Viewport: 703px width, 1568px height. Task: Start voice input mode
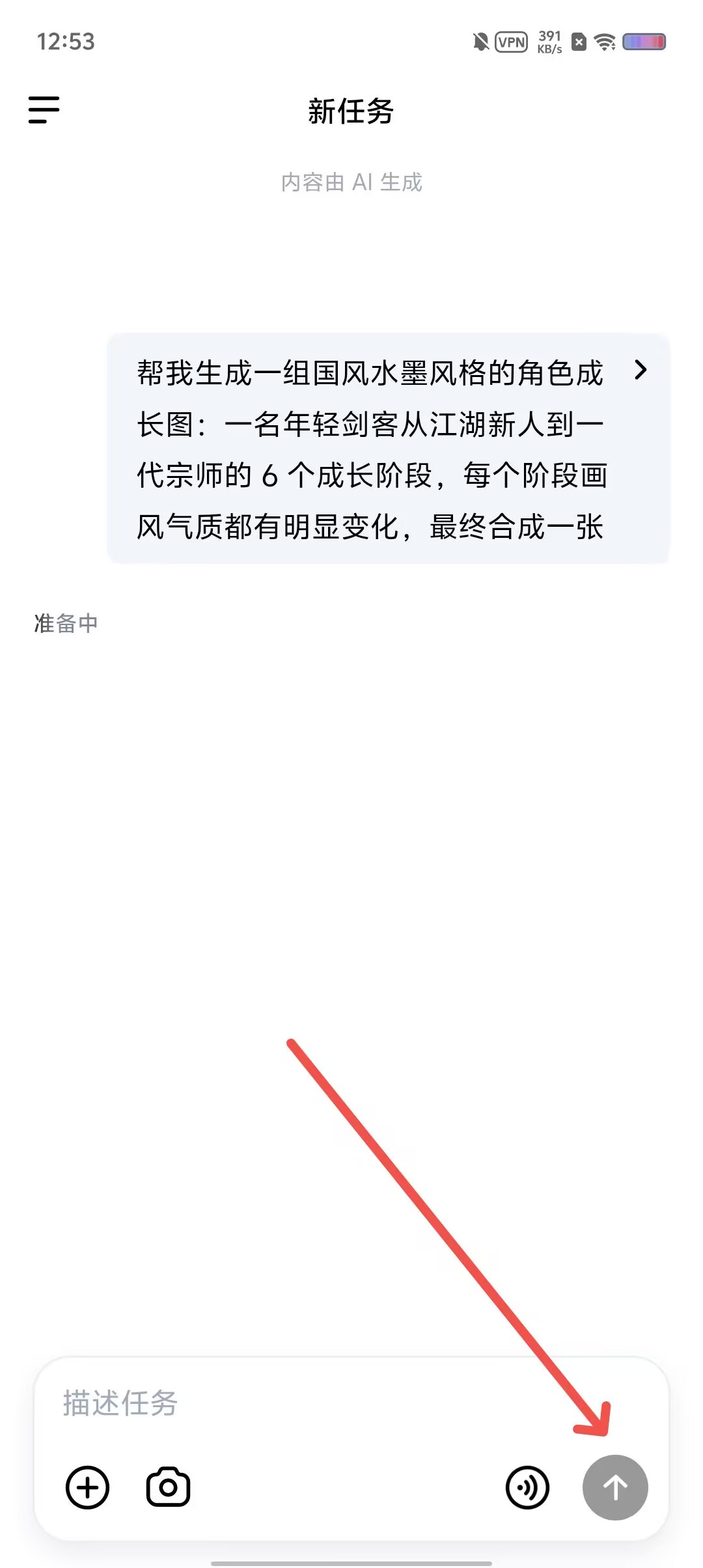pyautogui.click(x=527, y=1487)
